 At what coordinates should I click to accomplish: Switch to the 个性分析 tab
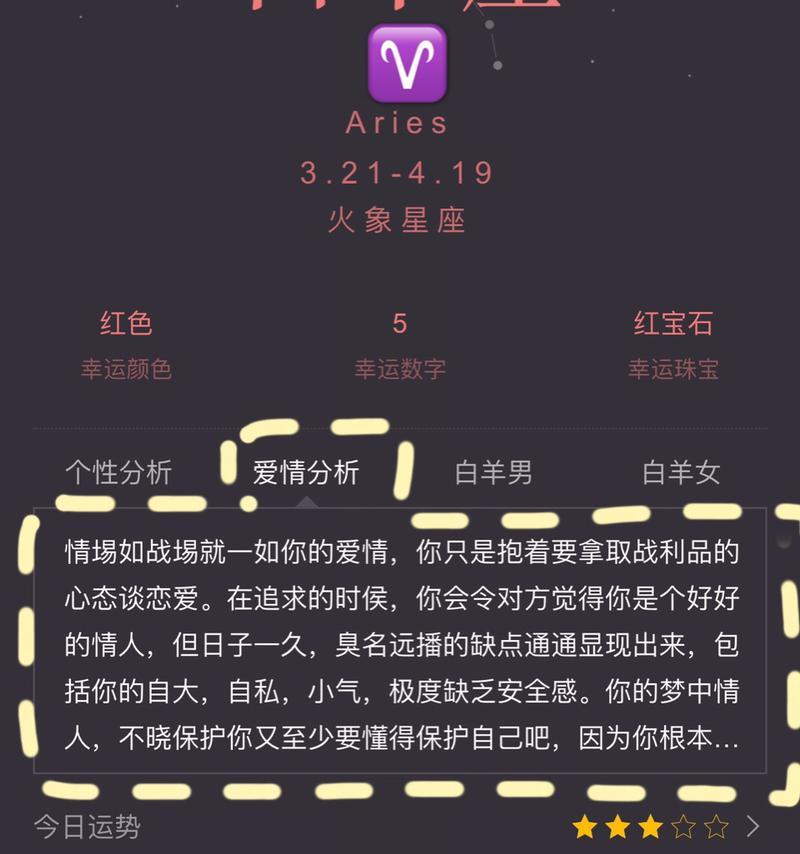pyautogui.click(x=118, y=472)
